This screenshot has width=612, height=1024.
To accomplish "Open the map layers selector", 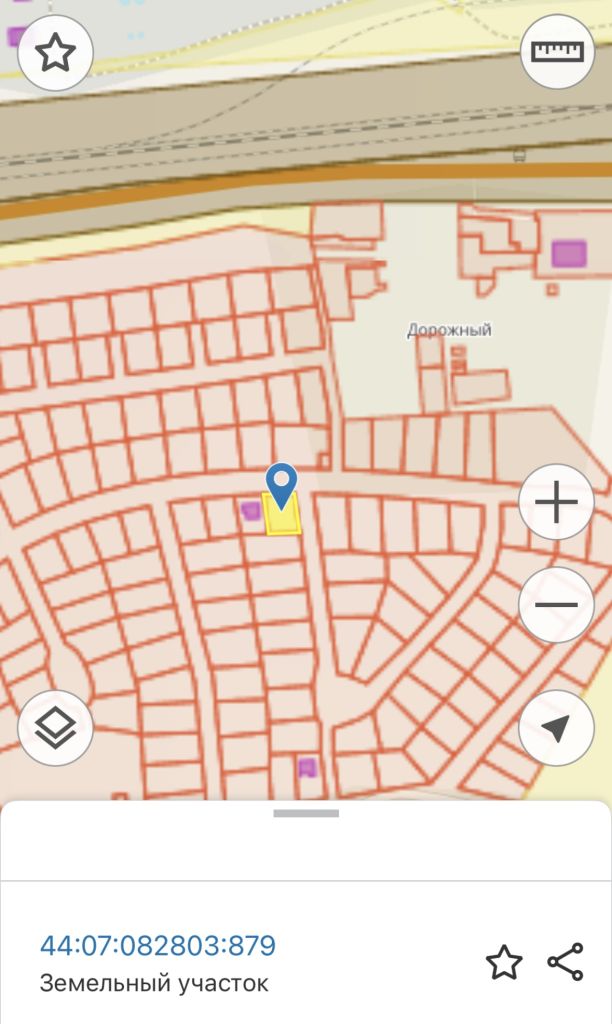I will pos(56,728).
